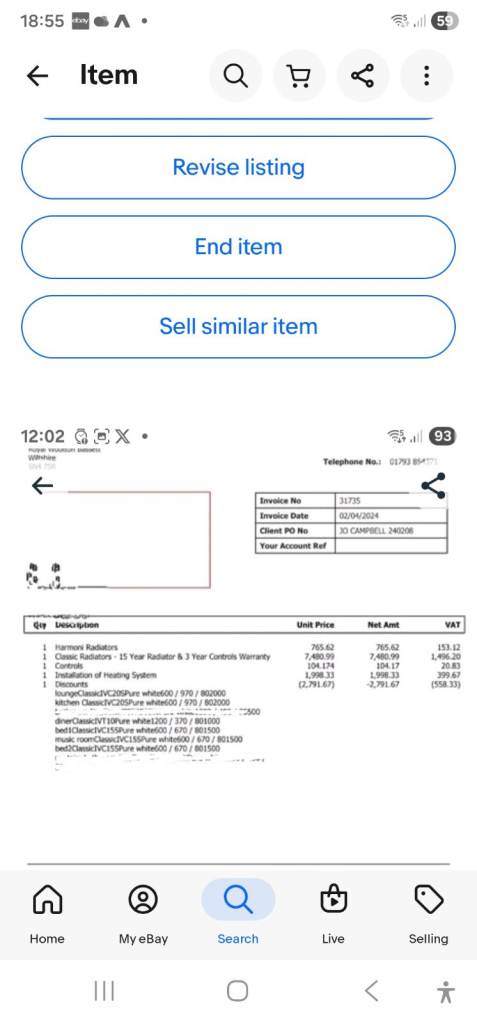The image size is (477, 1024).
Task: Choose Sell similar item
Action: pos(238,327)
